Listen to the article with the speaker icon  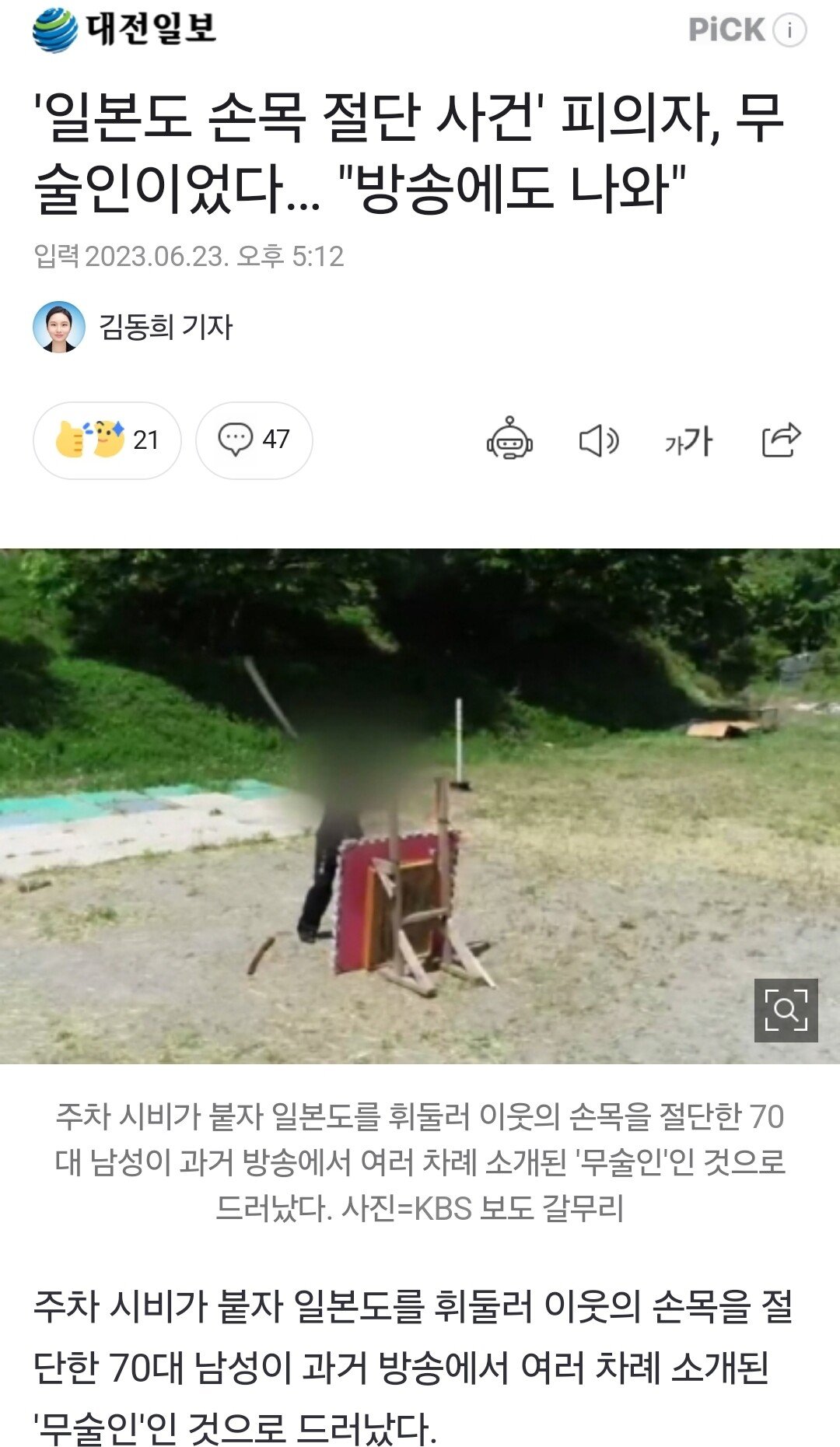pos(599,440)
